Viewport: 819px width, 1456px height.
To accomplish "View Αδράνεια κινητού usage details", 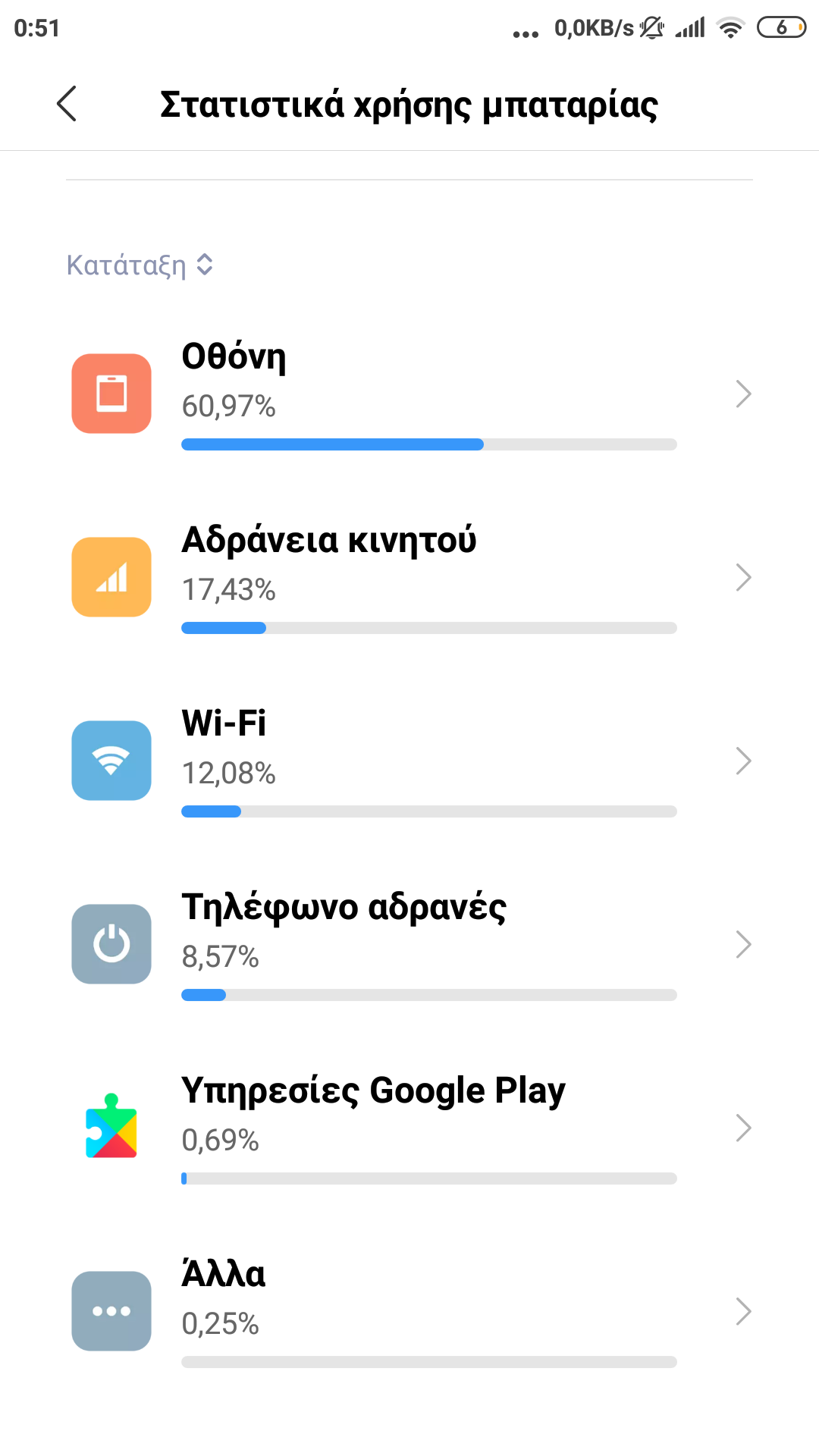I will tap(409, 578).
